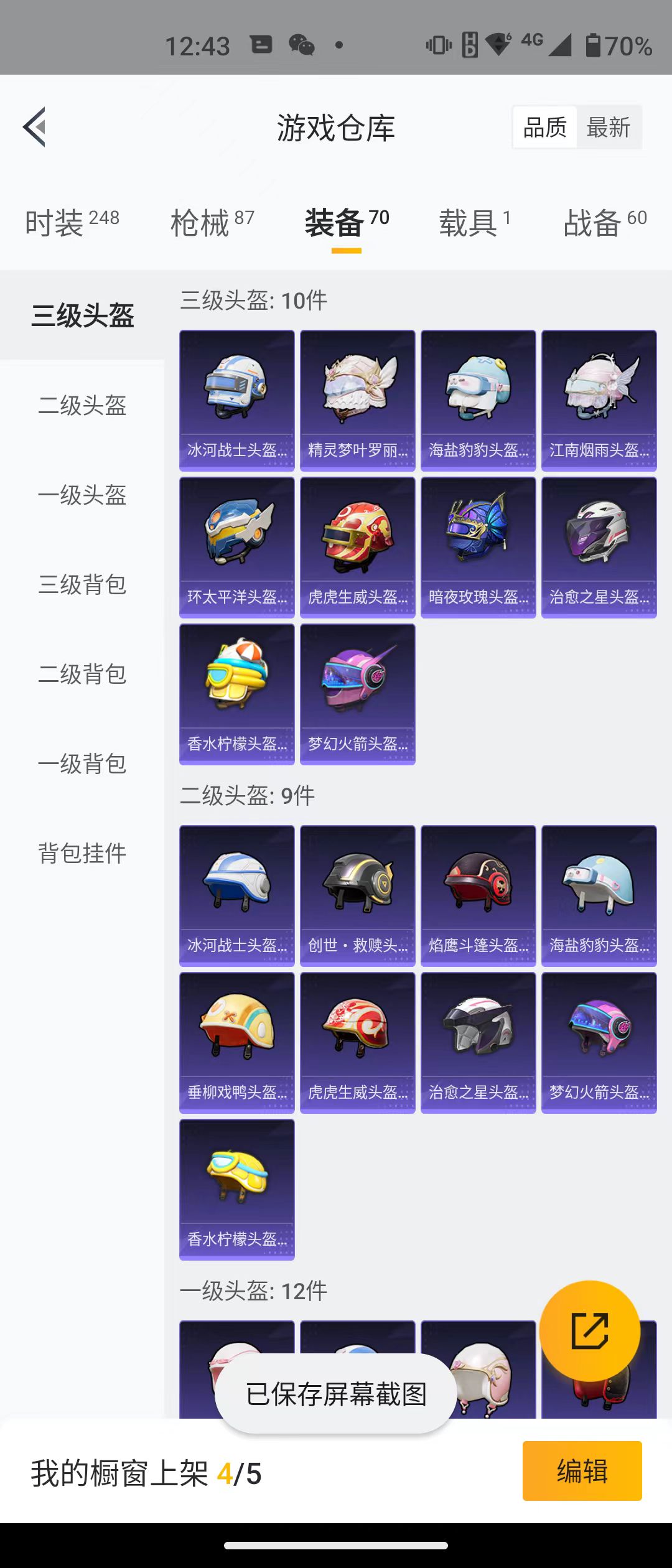
Task: Select 二级头盔 in the side menu
Action: pyautogui.click(x=82, y=406)
